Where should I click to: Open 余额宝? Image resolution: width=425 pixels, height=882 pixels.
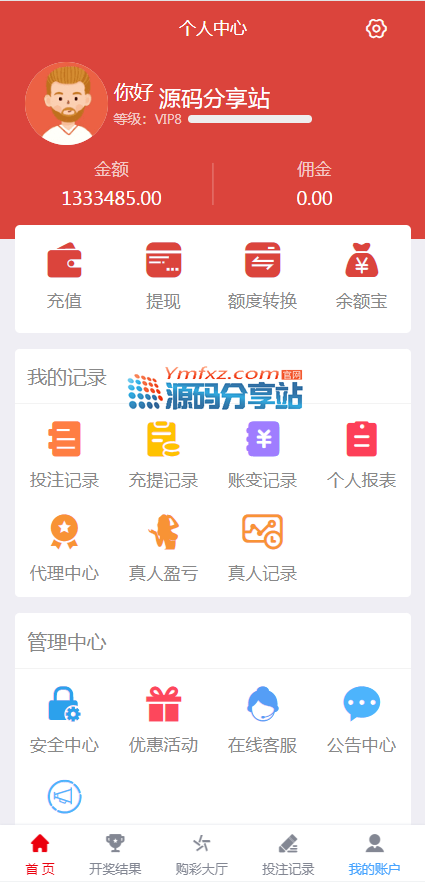361,276
